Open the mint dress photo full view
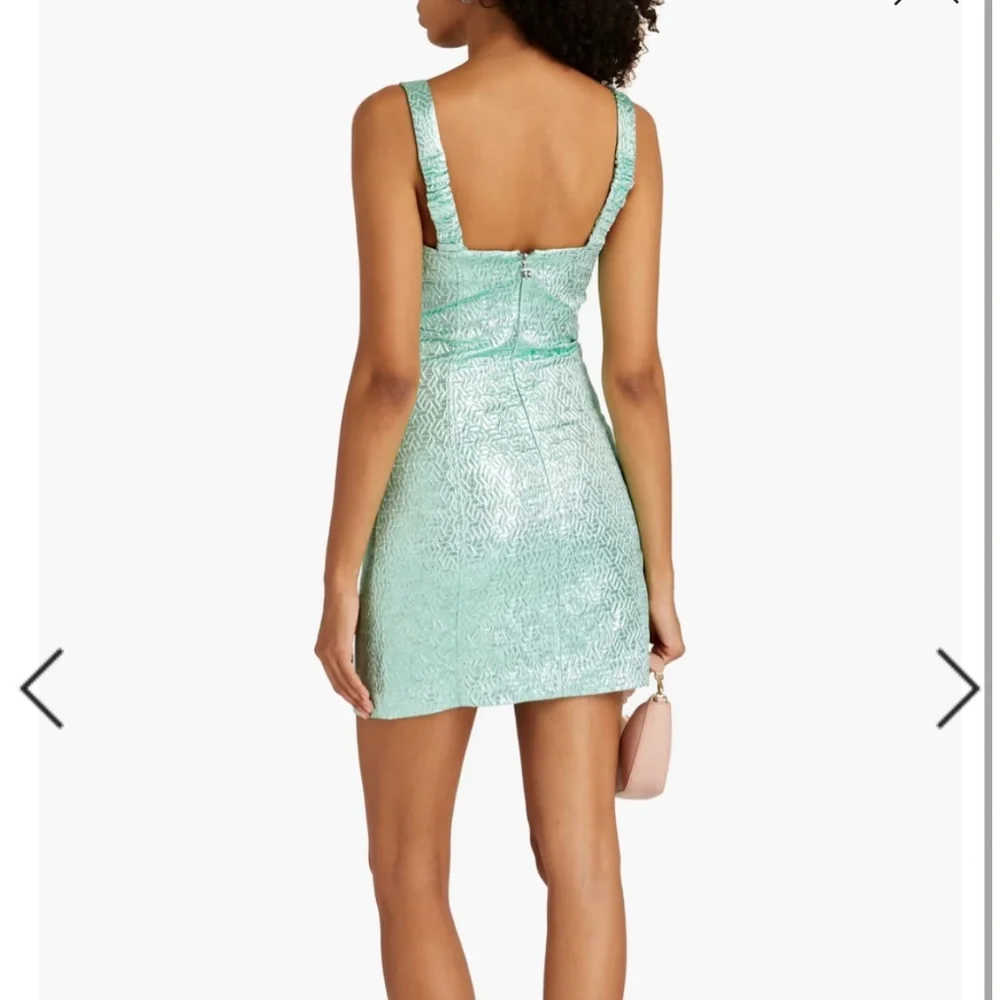 click(500, 450)
